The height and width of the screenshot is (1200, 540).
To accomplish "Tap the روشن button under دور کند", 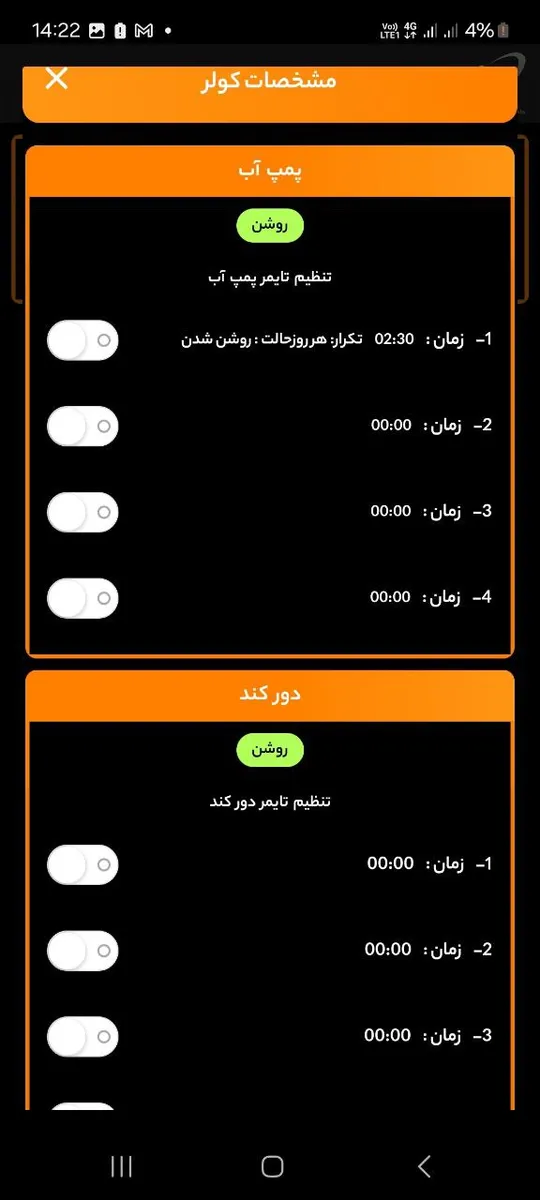I will coord(270,749).
